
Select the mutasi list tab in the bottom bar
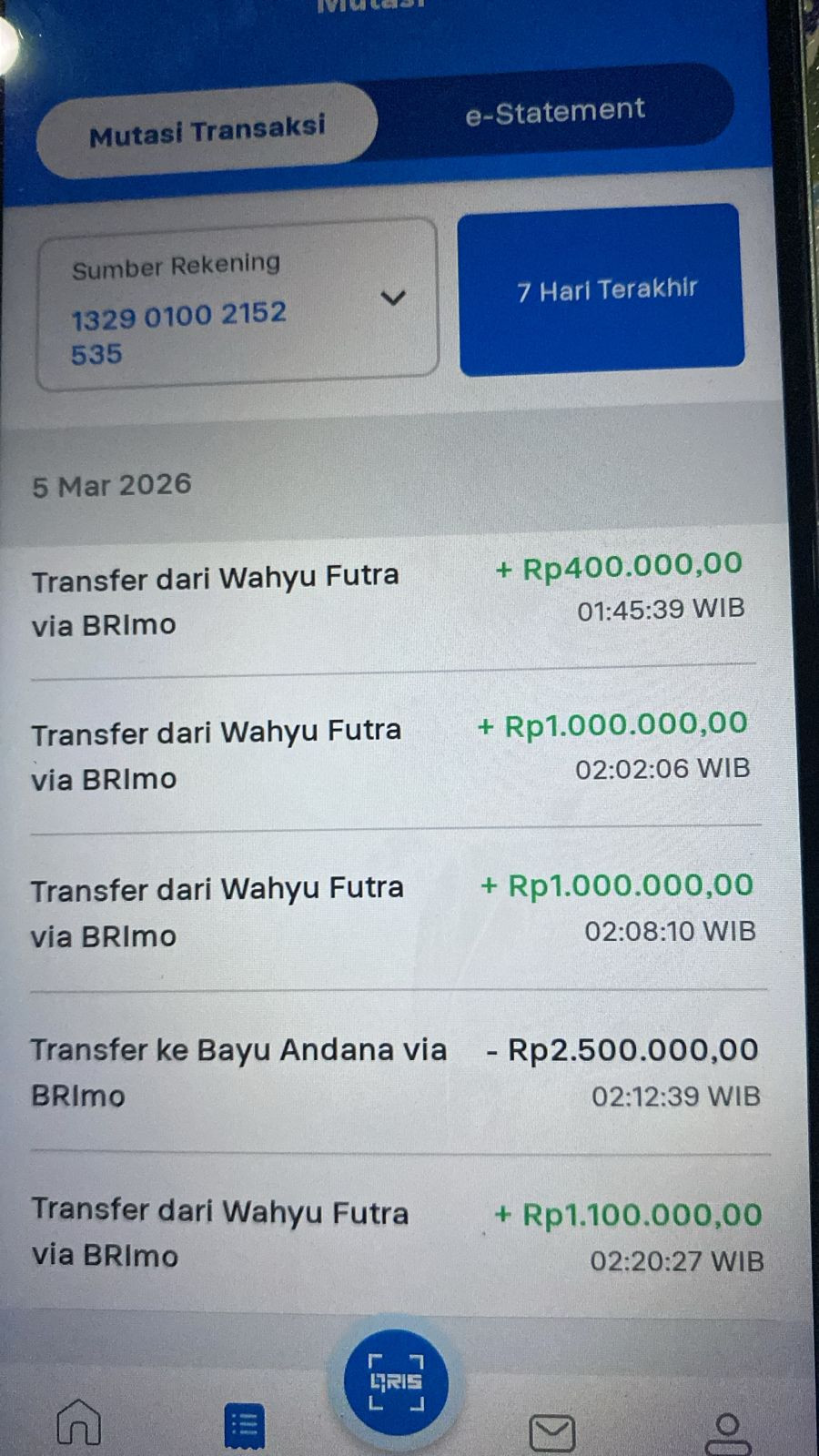click(x=244, y=1427)
